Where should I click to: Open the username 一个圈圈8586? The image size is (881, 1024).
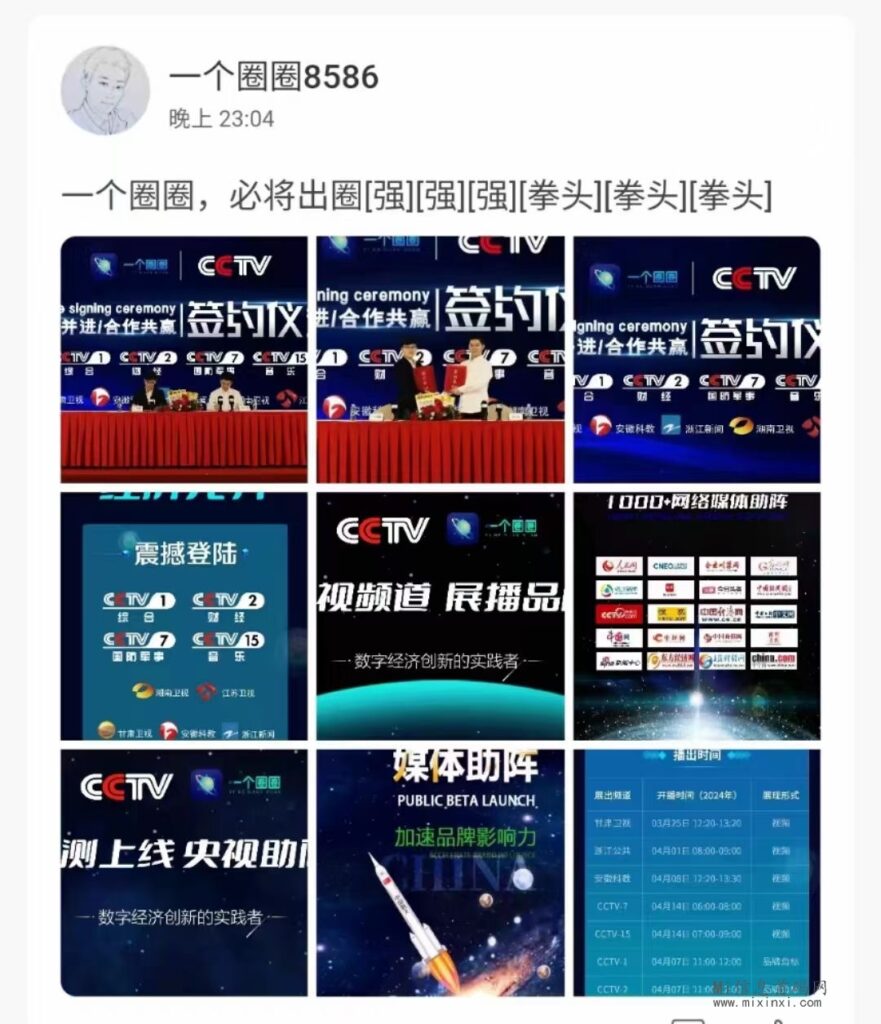click(274, 77)
